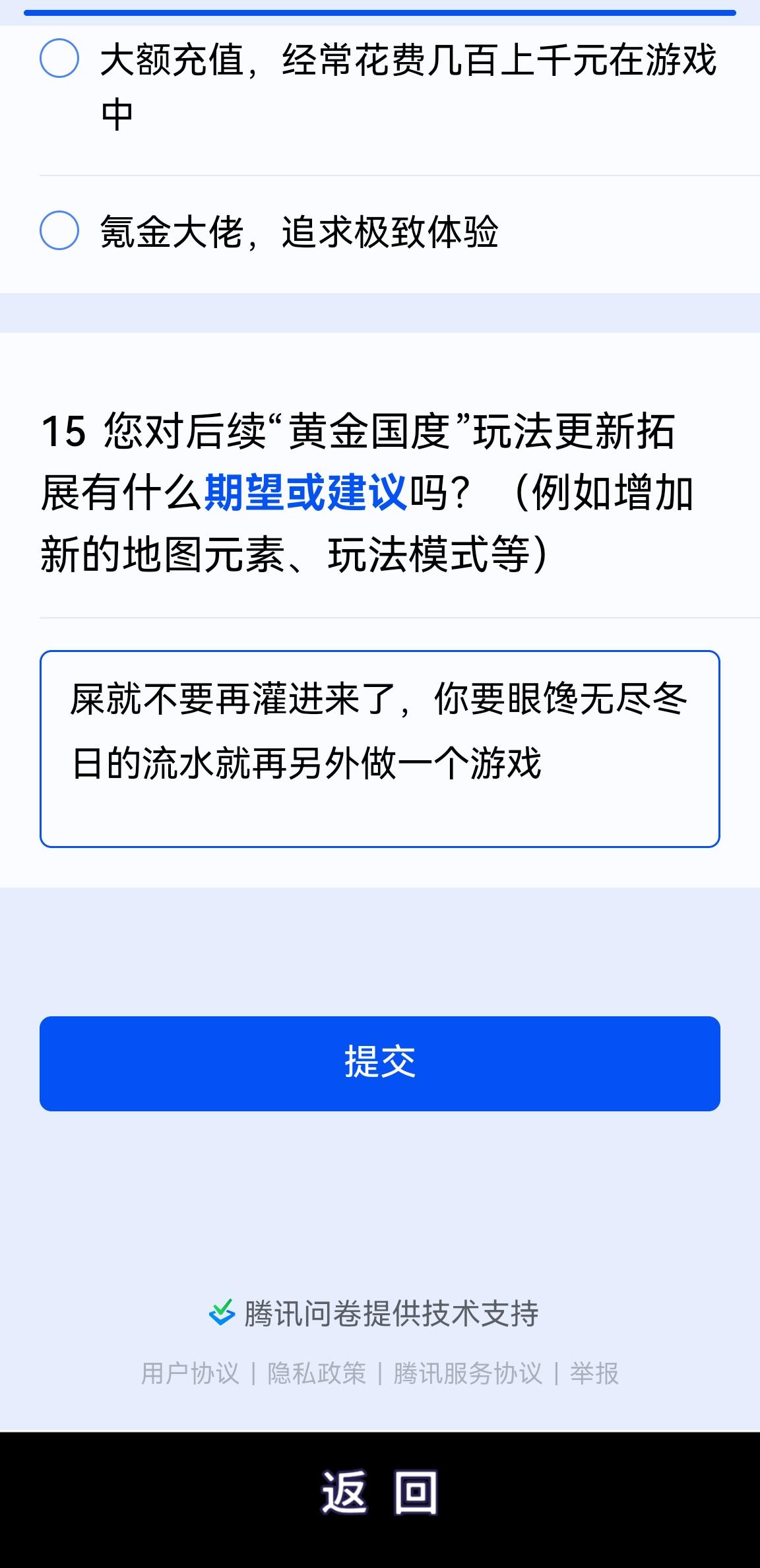The image size is (760, 1568).
Task: Tap the blue submit bar labeled 提交
Action: click(x=379, y=1063)
